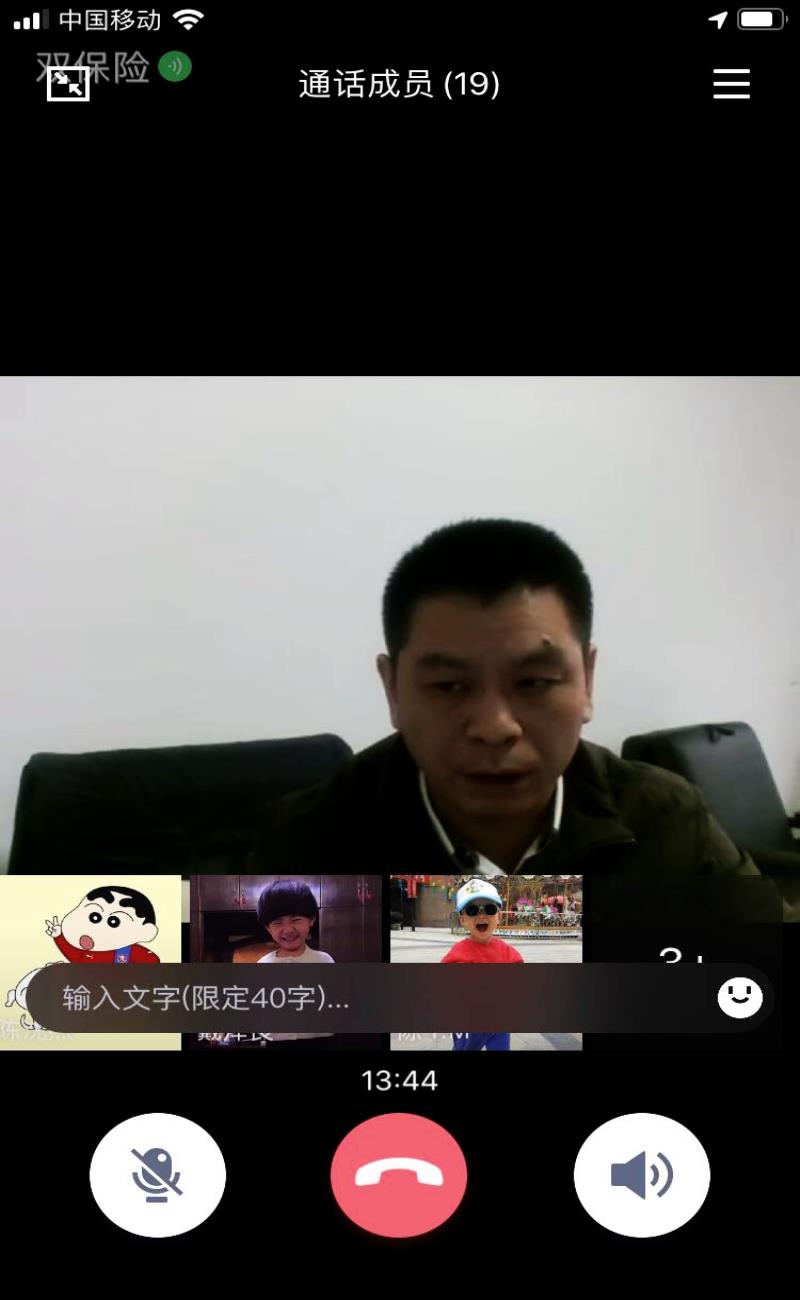Select the participant wearing sunglasses and cap
Screen dimensions: 800x1300
pyautogui.click(x=486, y=920)
